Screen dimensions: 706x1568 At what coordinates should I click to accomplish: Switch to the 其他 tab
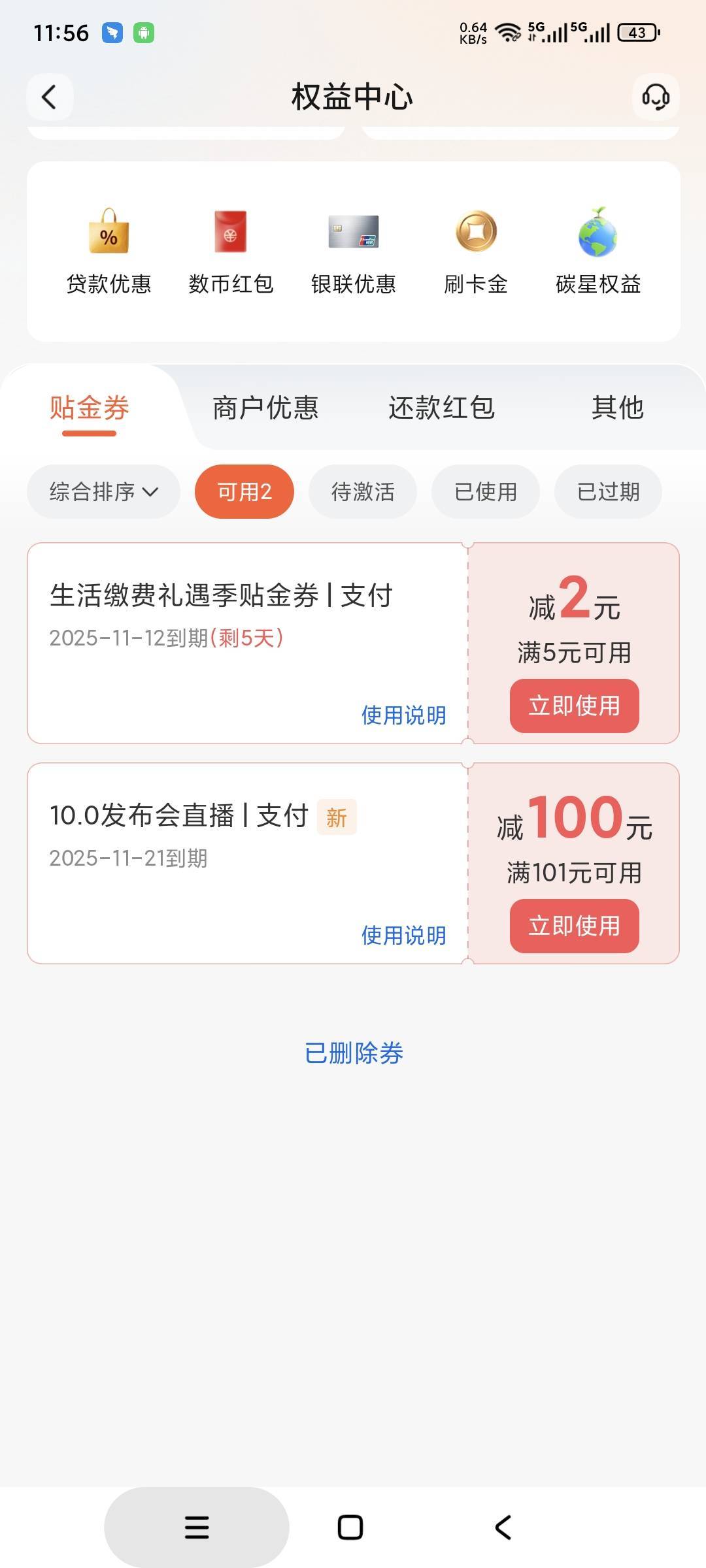(x=617, y=408)
